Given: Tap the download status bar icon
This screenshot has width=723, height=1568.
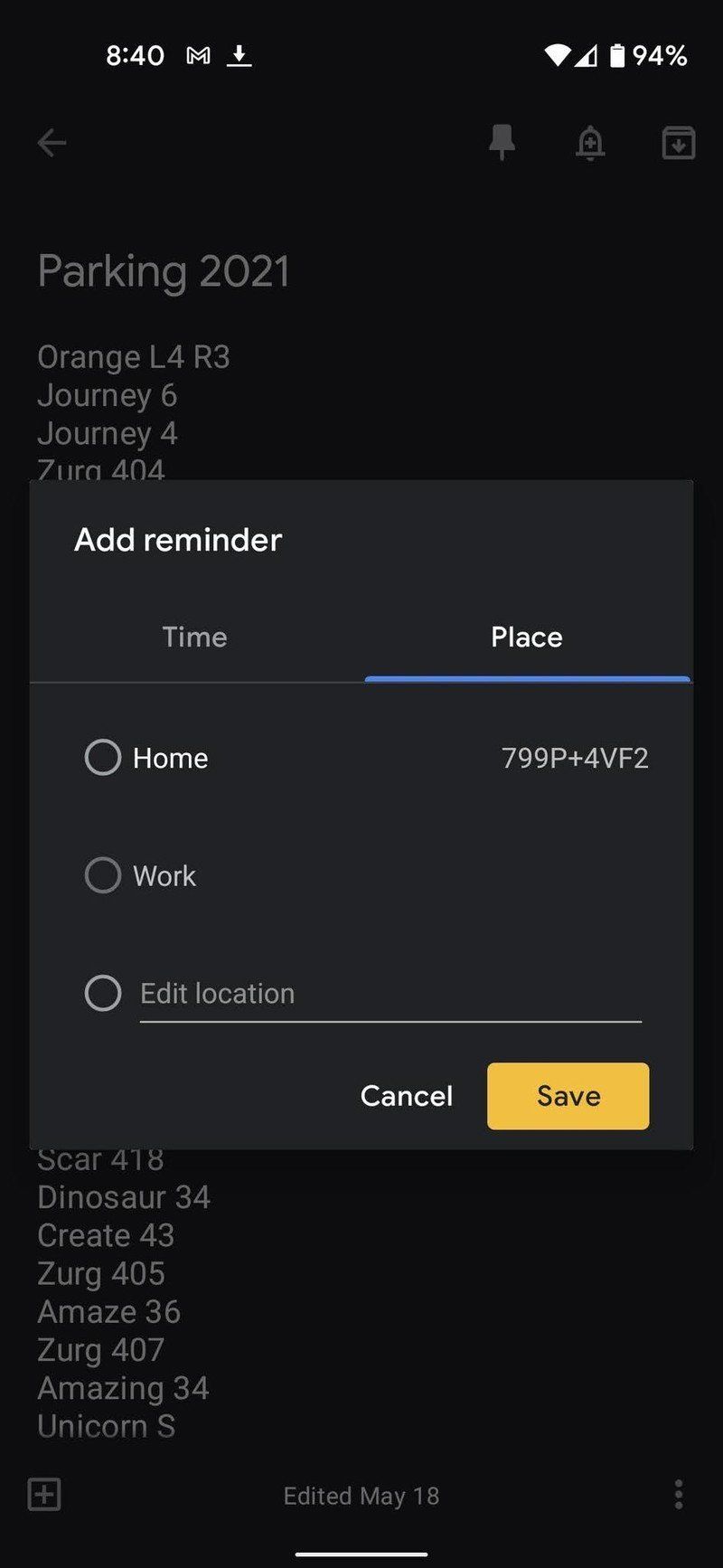Looking at the screenshot, I should click(239, 55).
